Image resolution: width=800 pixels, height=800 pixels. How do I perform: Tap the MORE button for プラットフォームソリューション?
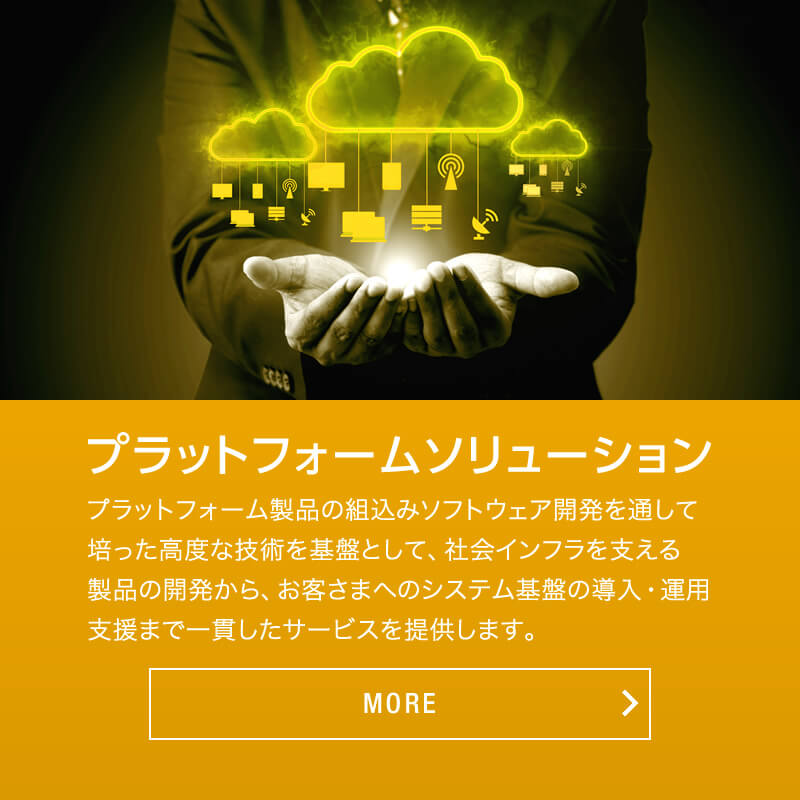coord(400,703)
